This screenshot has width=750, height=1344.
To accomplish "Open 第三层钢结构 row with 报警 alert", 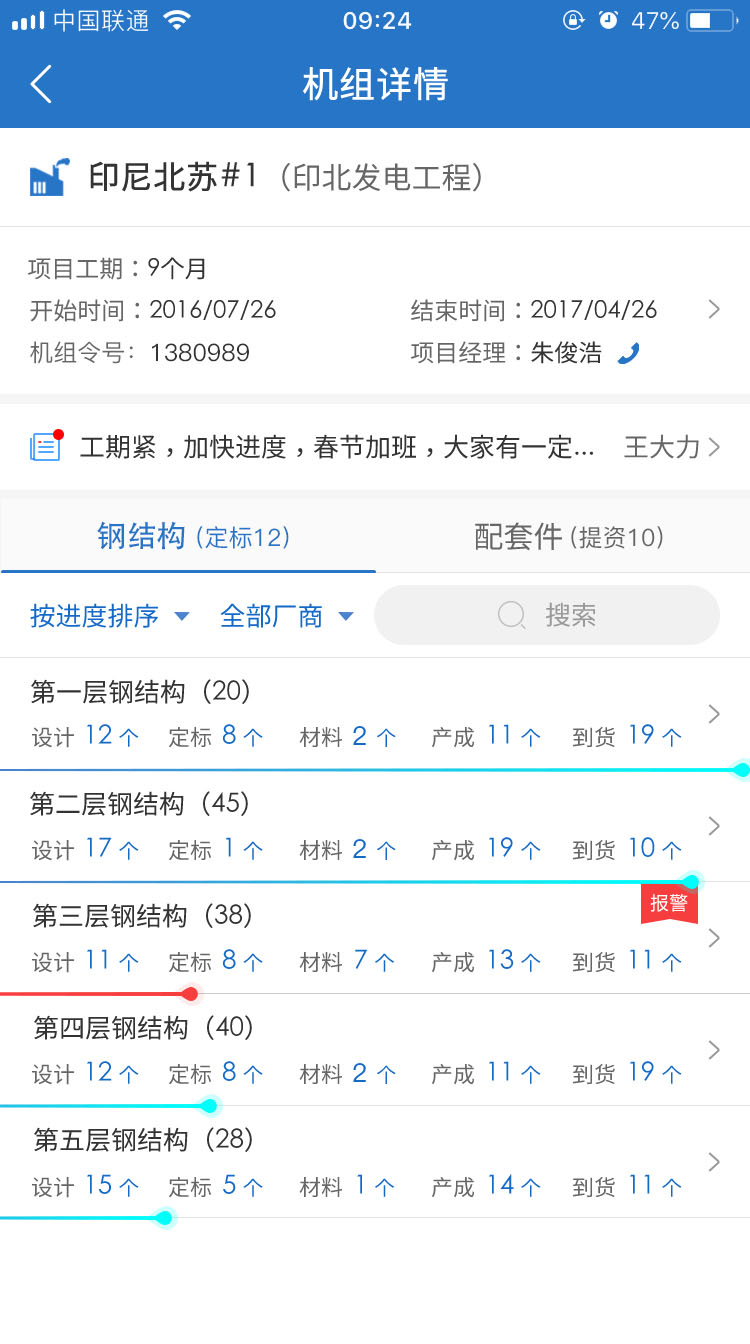I will click(375, 938).
